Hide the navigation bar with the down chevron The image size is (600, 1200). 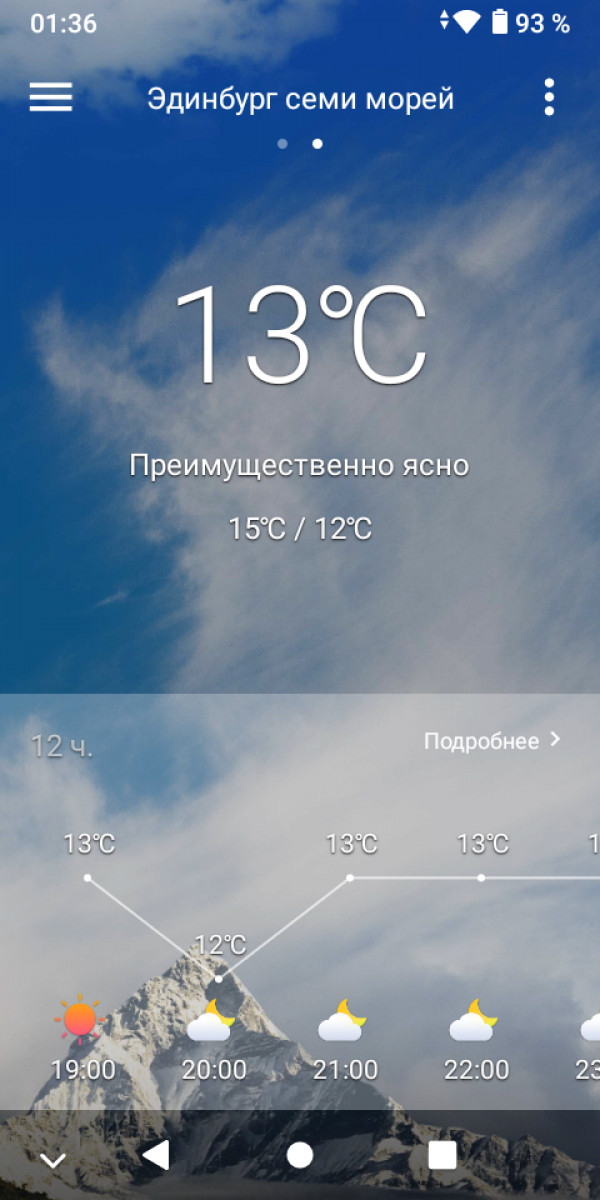point(52,1159)
